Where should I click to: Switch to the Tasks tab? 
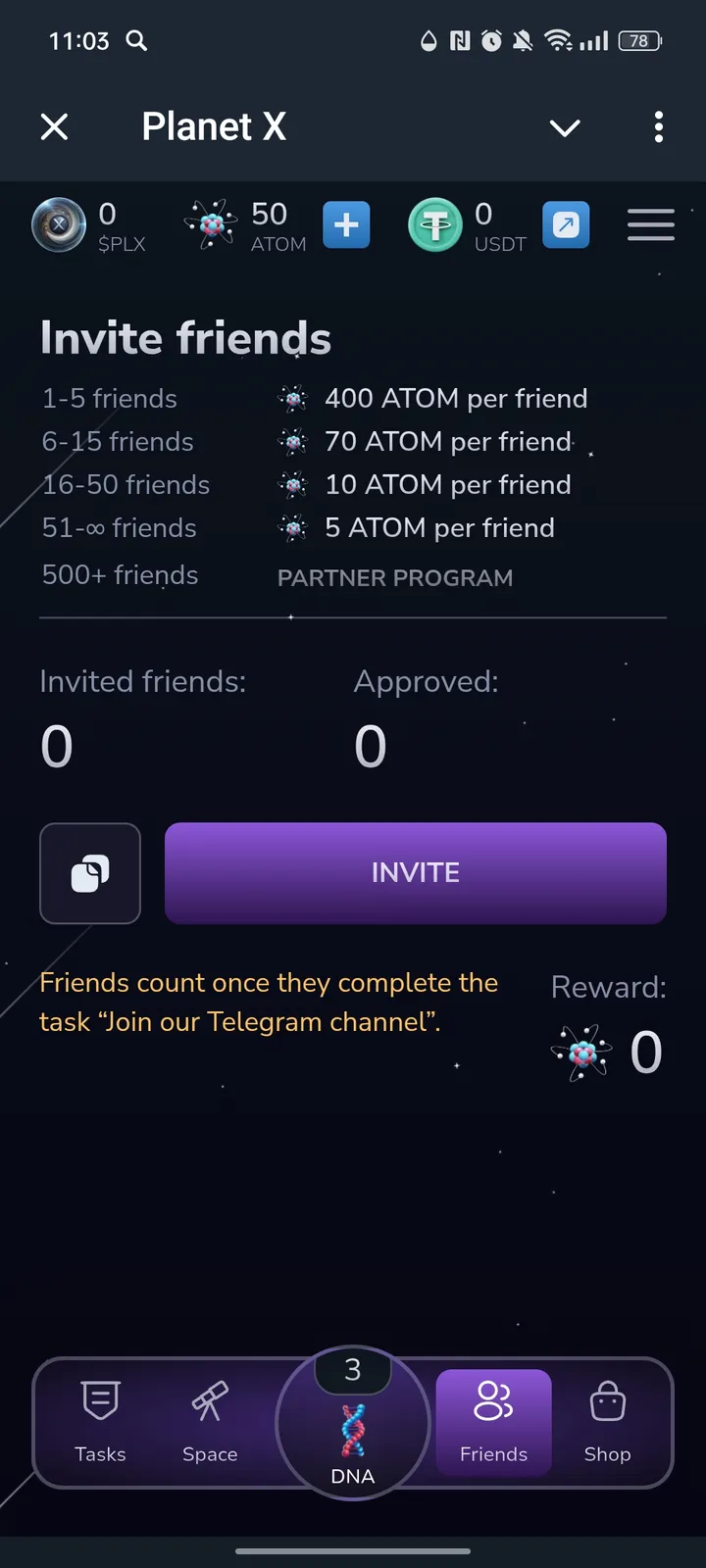100,1423
